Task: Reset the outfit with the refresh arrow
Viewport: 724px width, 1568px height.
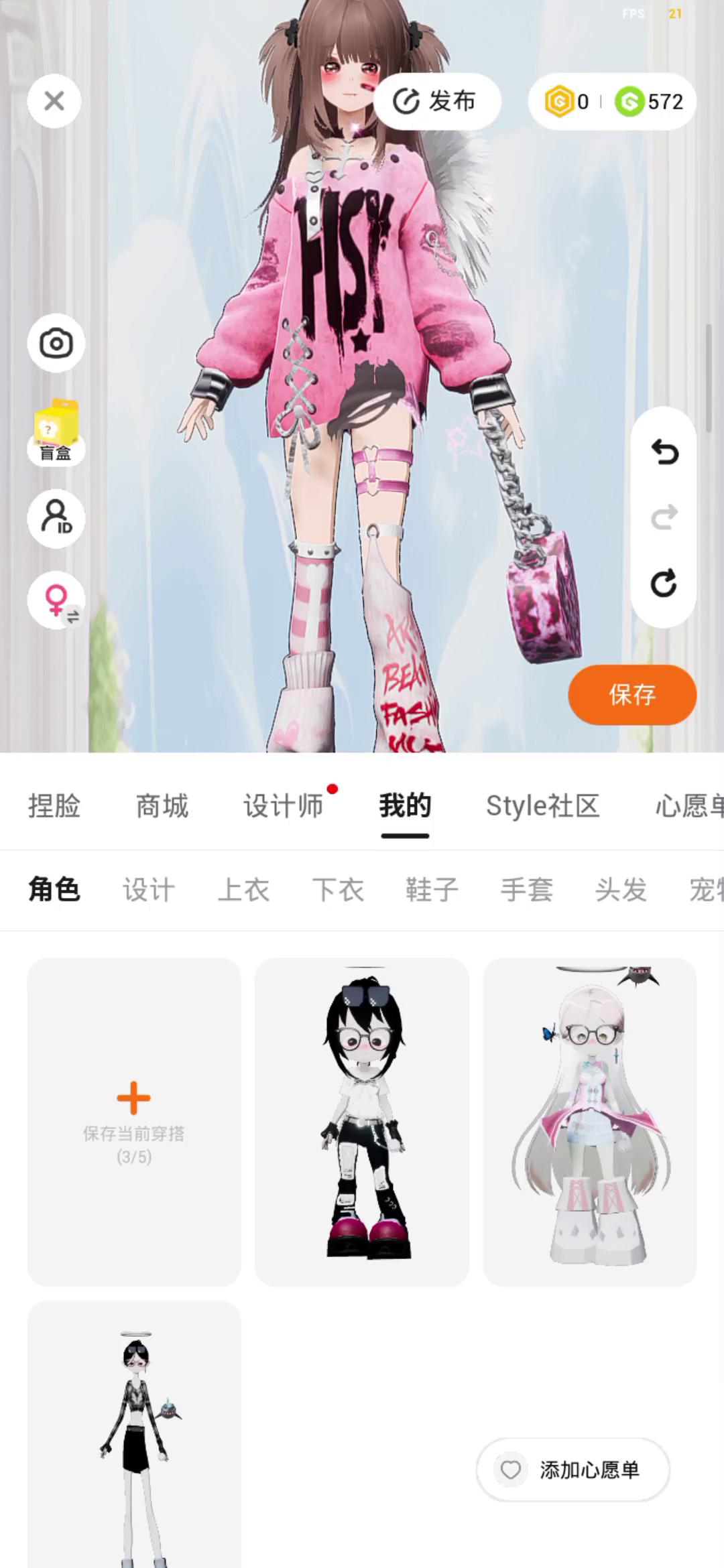Action: [664, 584]
